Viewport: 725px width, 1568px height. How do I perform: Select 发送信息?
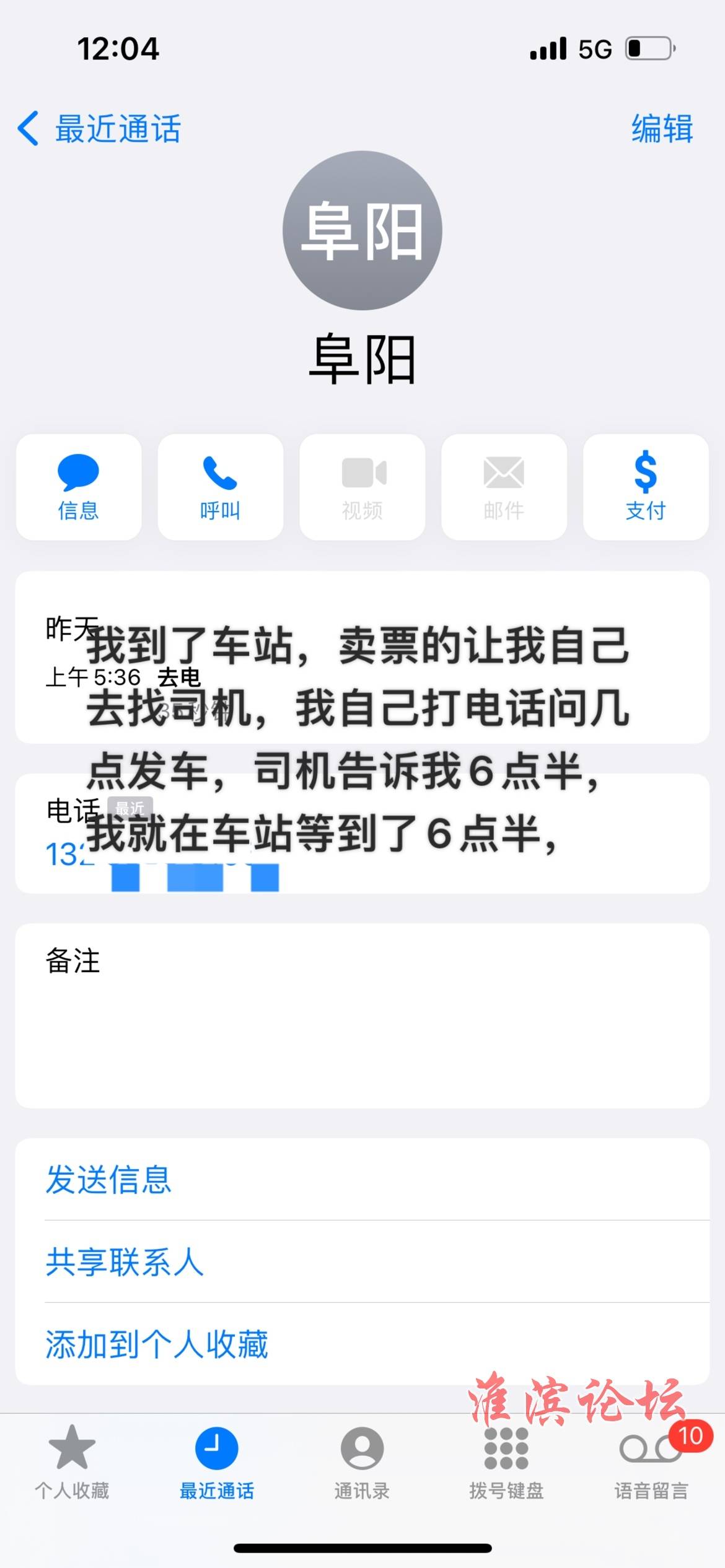click(362, 1179)
